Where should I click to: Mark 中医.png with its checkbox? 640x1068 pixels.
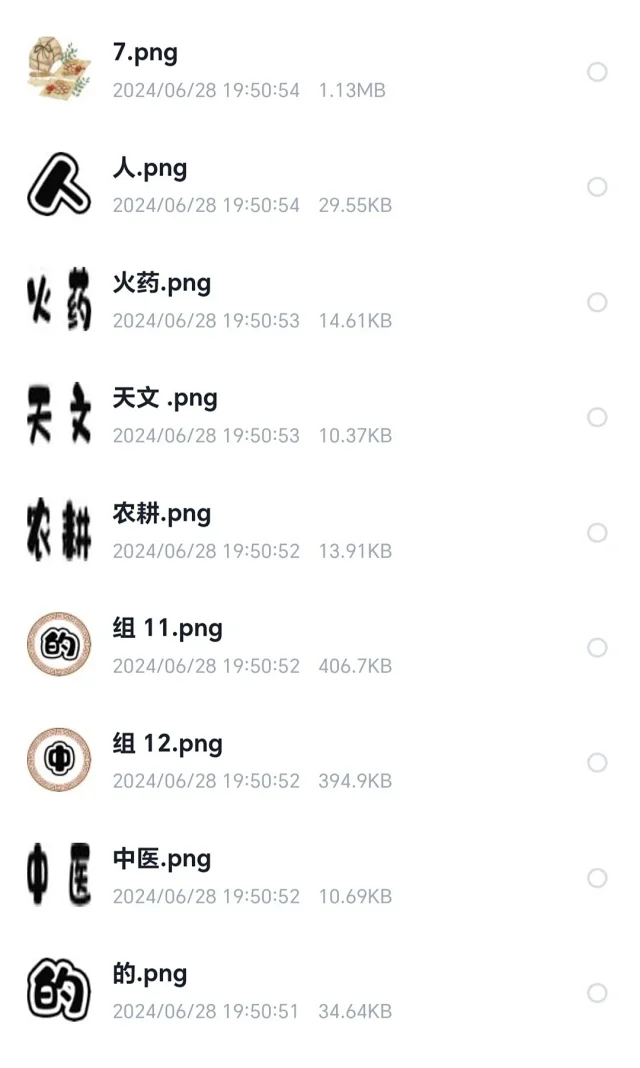pos(597,878)
